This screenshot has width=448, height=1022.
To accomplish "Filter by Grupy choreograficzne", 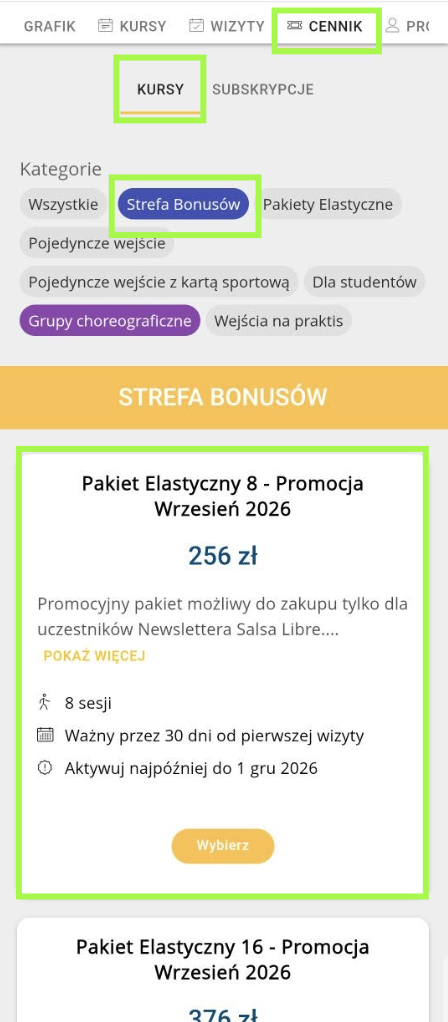I will 110,321.
